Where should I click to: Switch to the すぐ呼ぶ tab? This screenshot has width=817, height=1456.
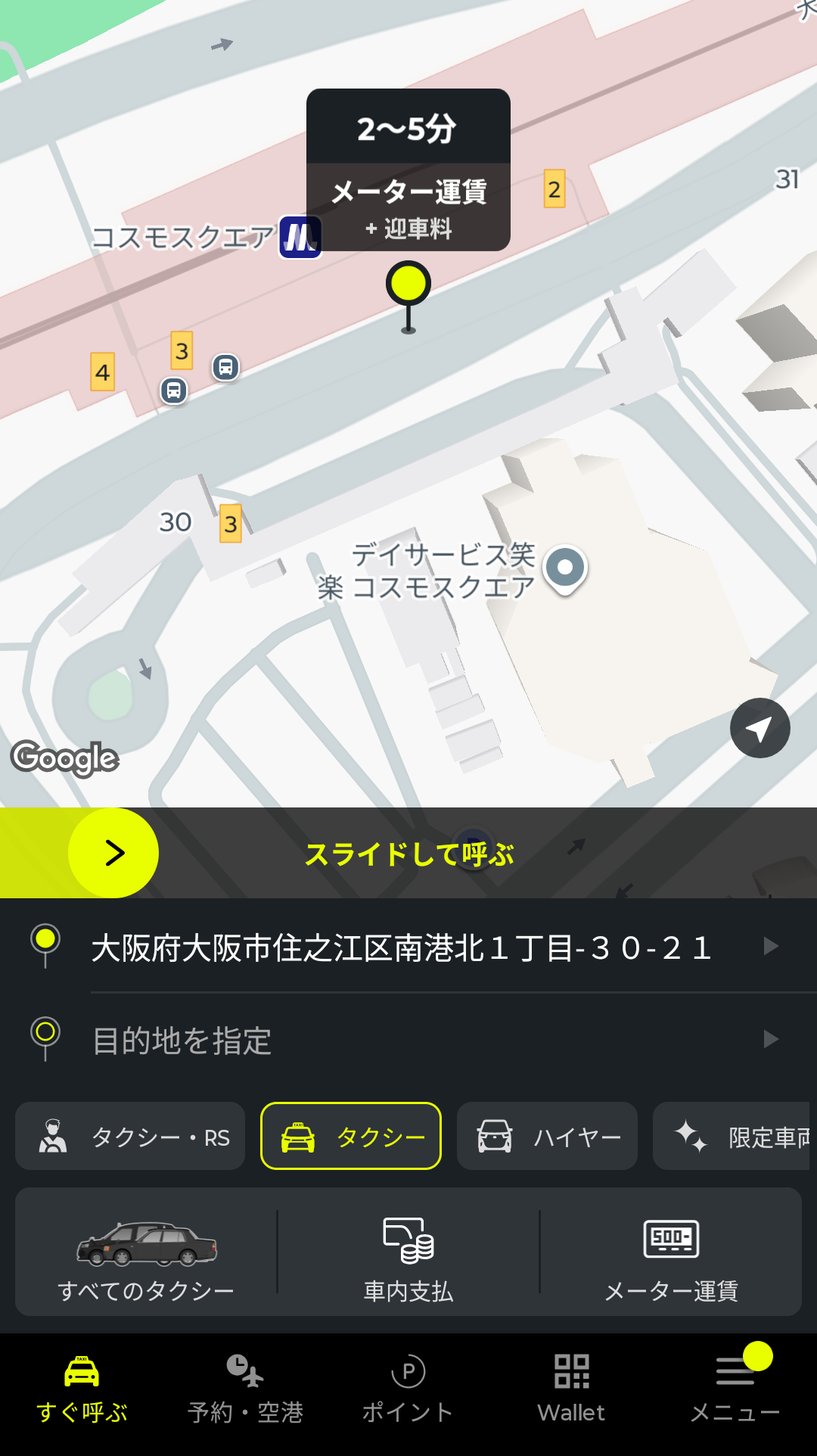82,1391
